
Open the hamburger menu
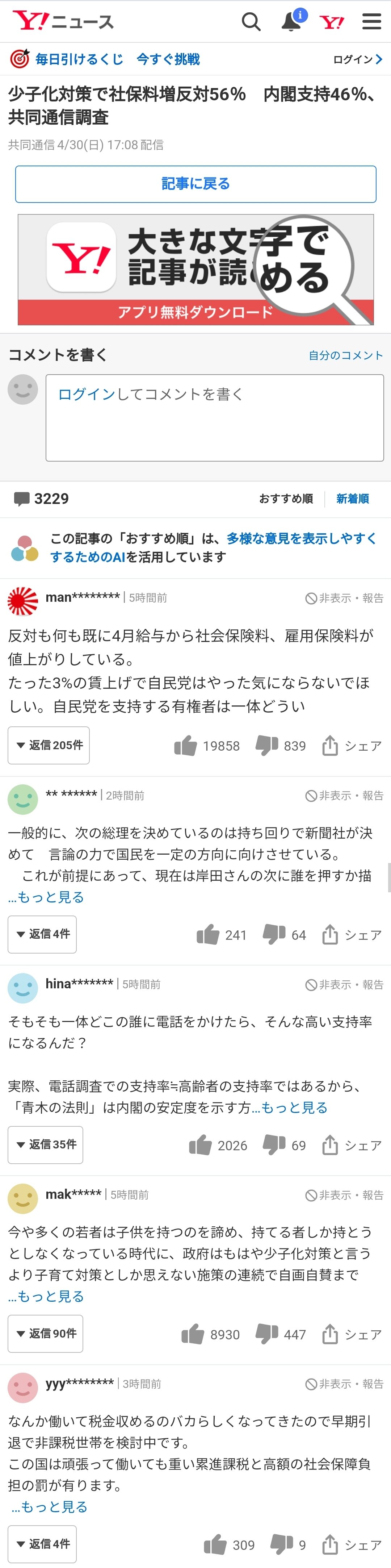371,22
